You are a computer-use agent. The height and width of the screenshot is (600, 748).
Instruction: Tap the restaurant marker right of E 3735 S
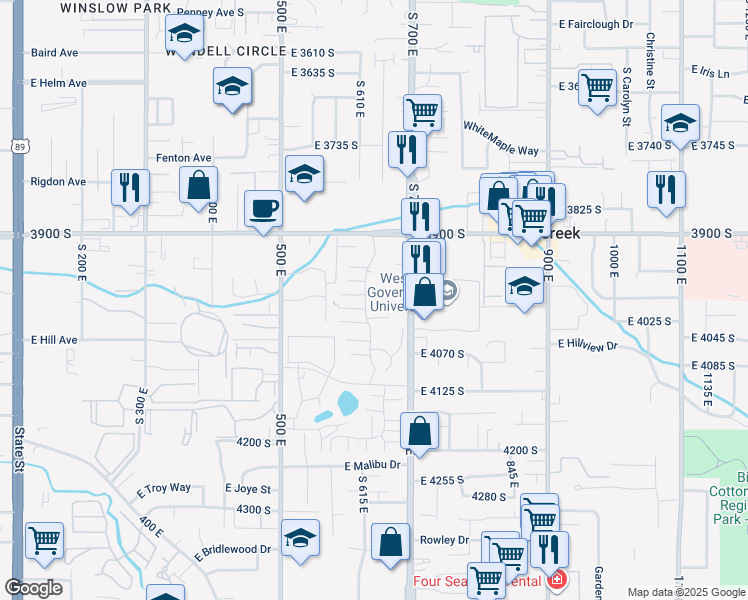(407, 150)
